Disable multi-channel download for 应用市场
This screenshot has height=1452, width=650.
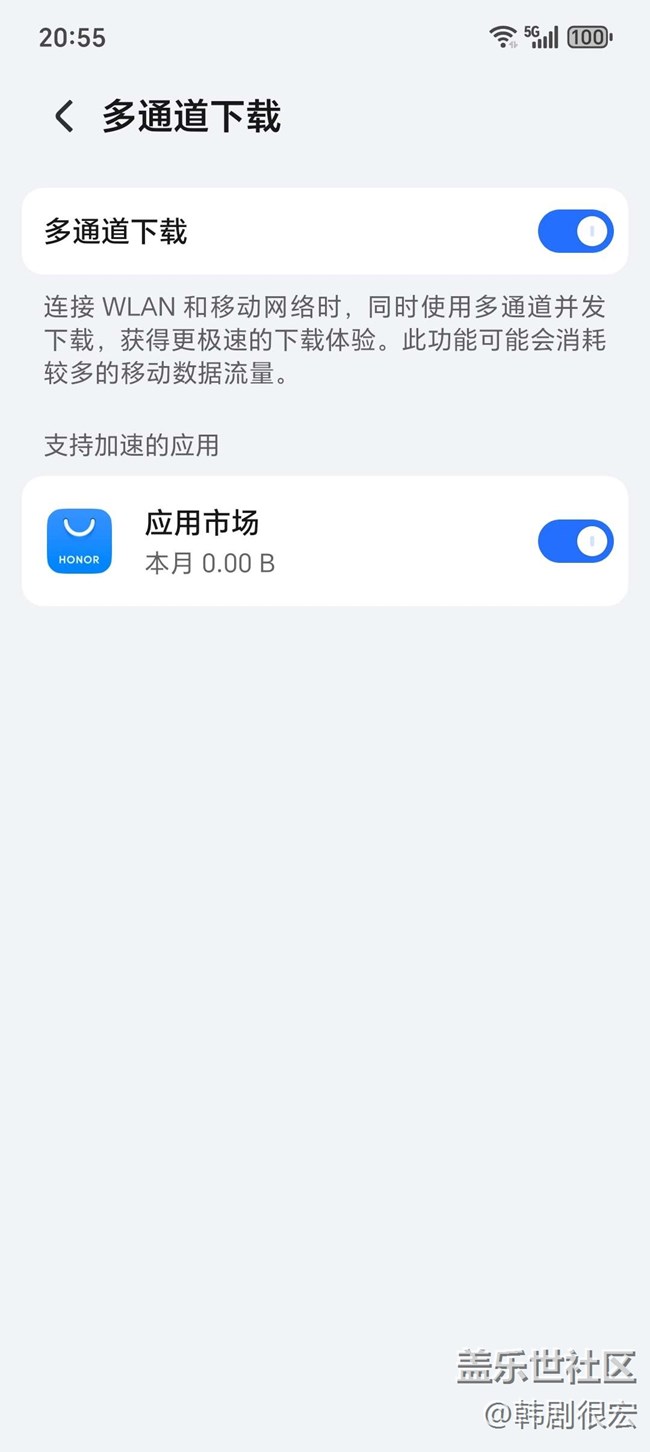click(575, 542)
